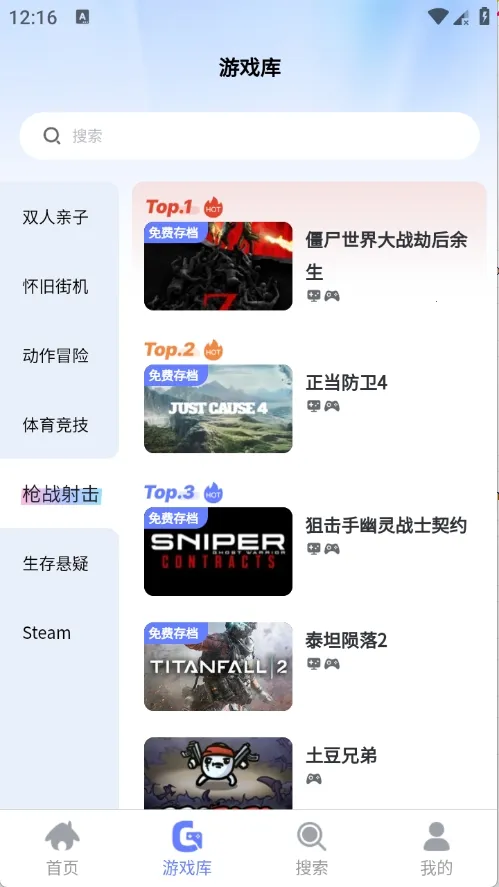Open the game 土豆兄弟

[309, 773]
